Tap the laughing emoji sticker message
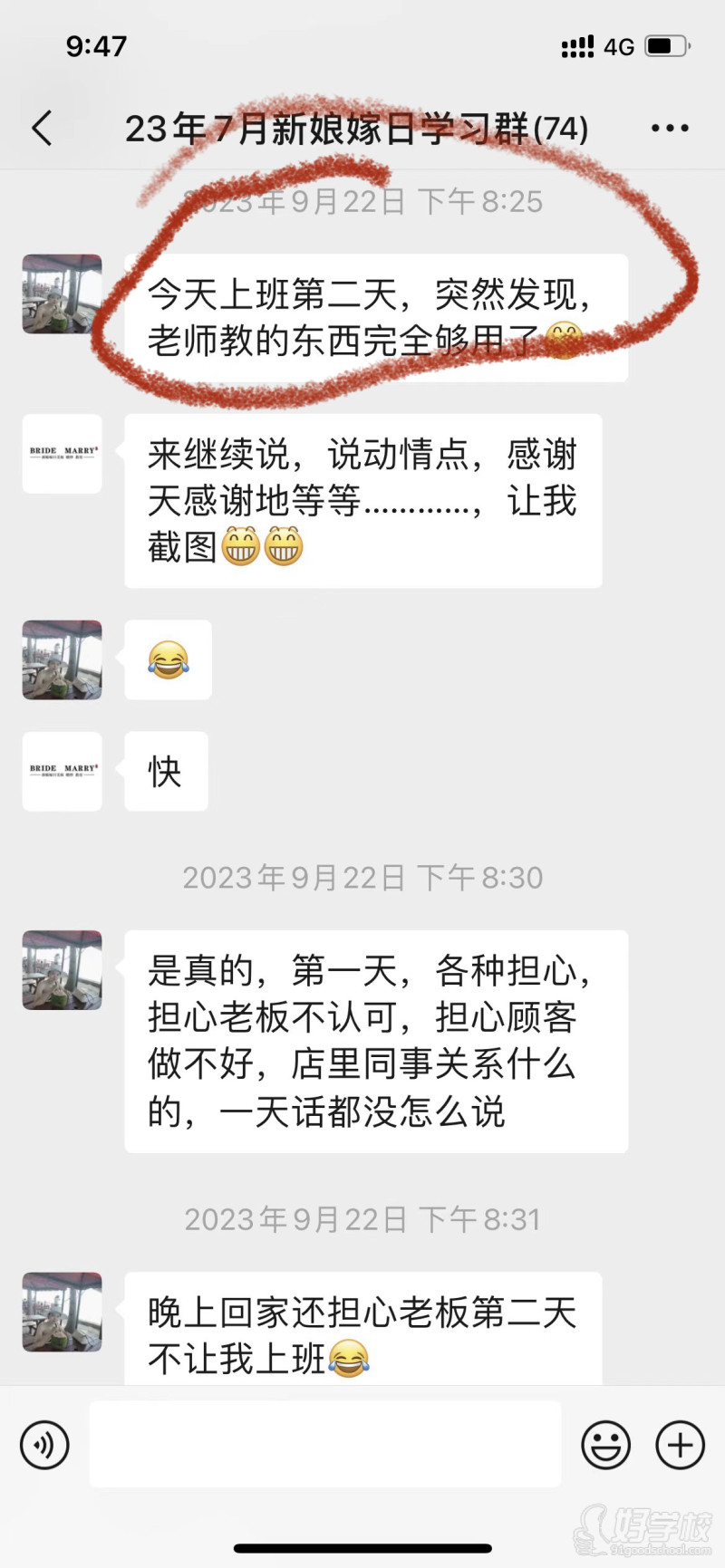 point(168,660)
